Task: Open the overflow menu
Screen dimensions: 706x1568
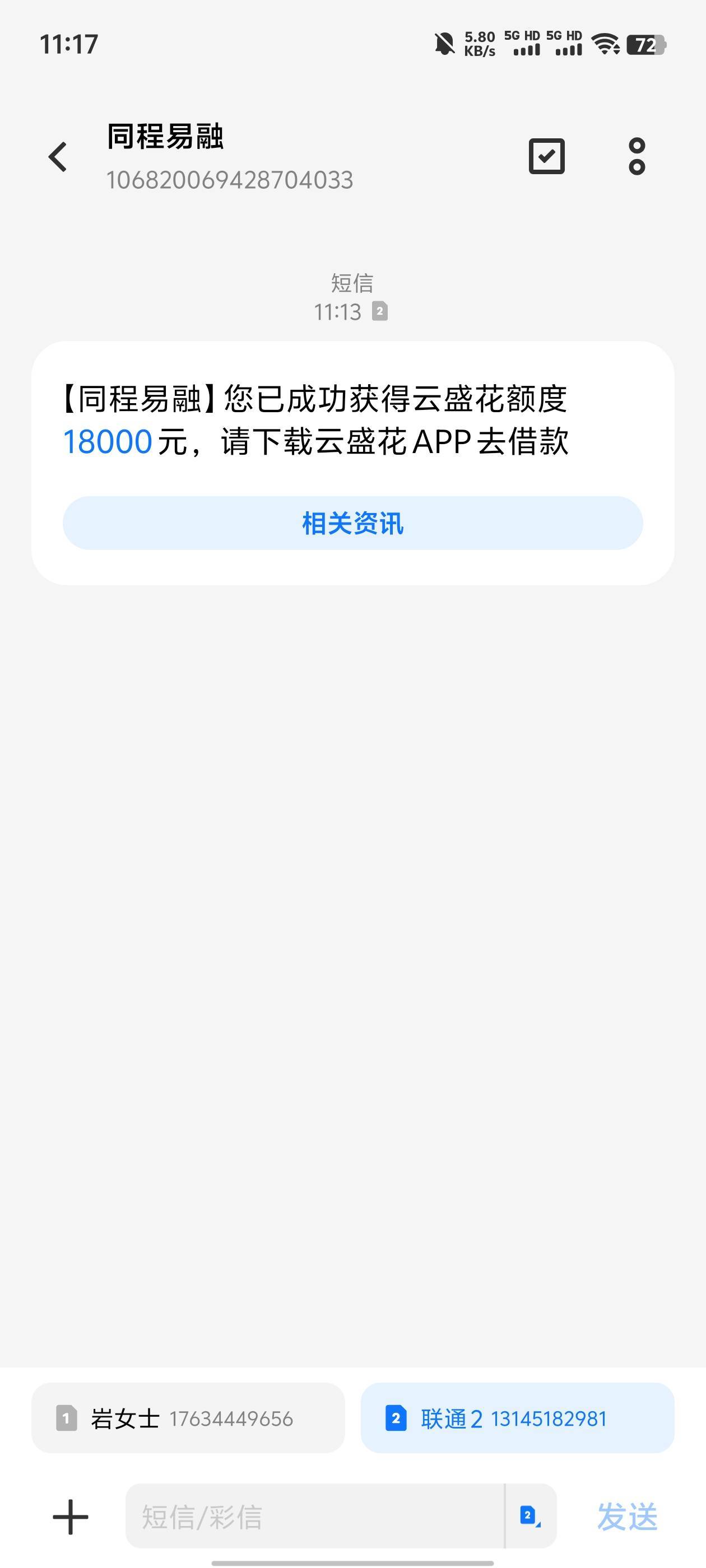Action: [x=637, y=156]
